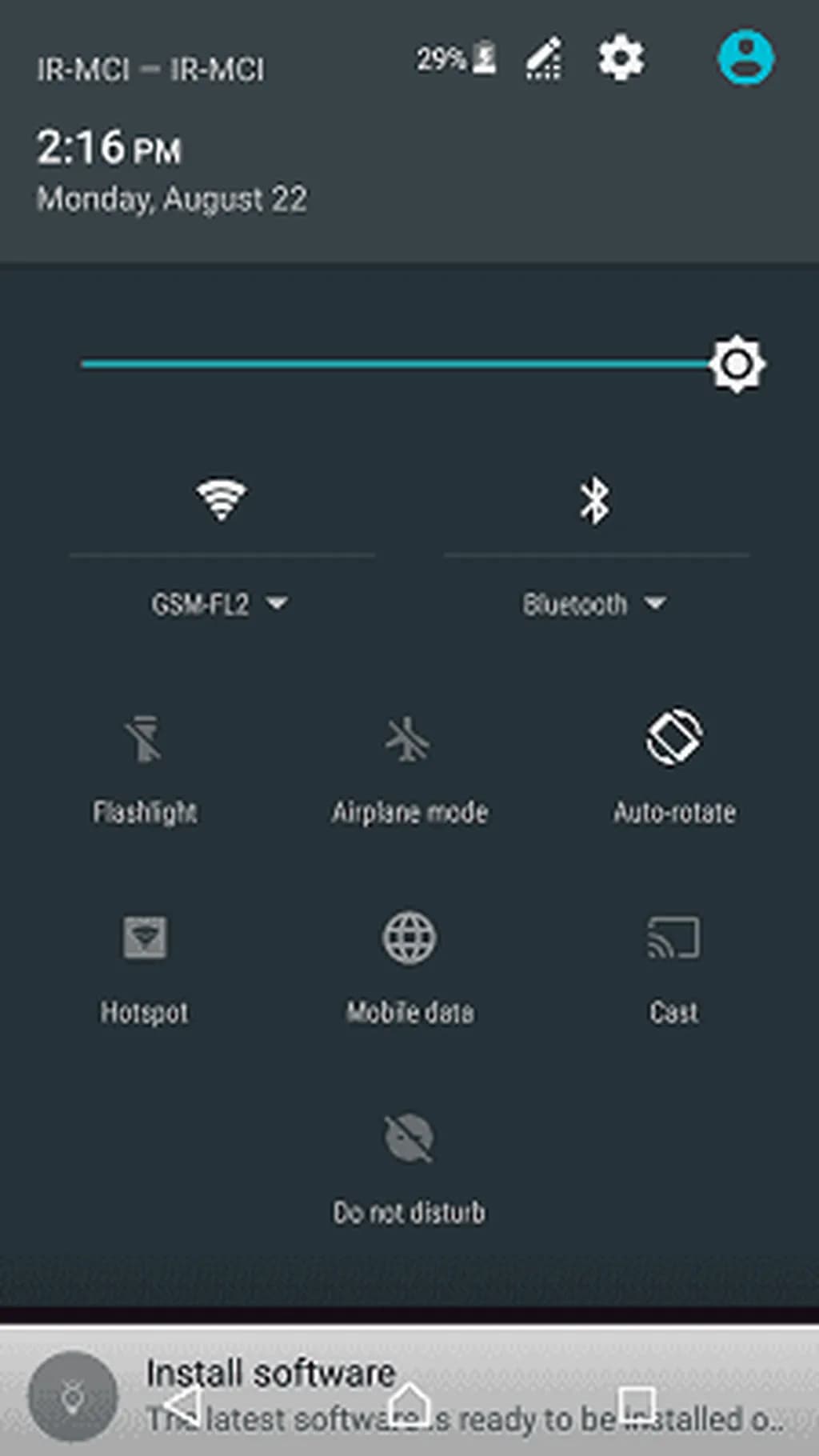Tap the brightness slider track
The image size is (819, 1456).
point(392,364)
